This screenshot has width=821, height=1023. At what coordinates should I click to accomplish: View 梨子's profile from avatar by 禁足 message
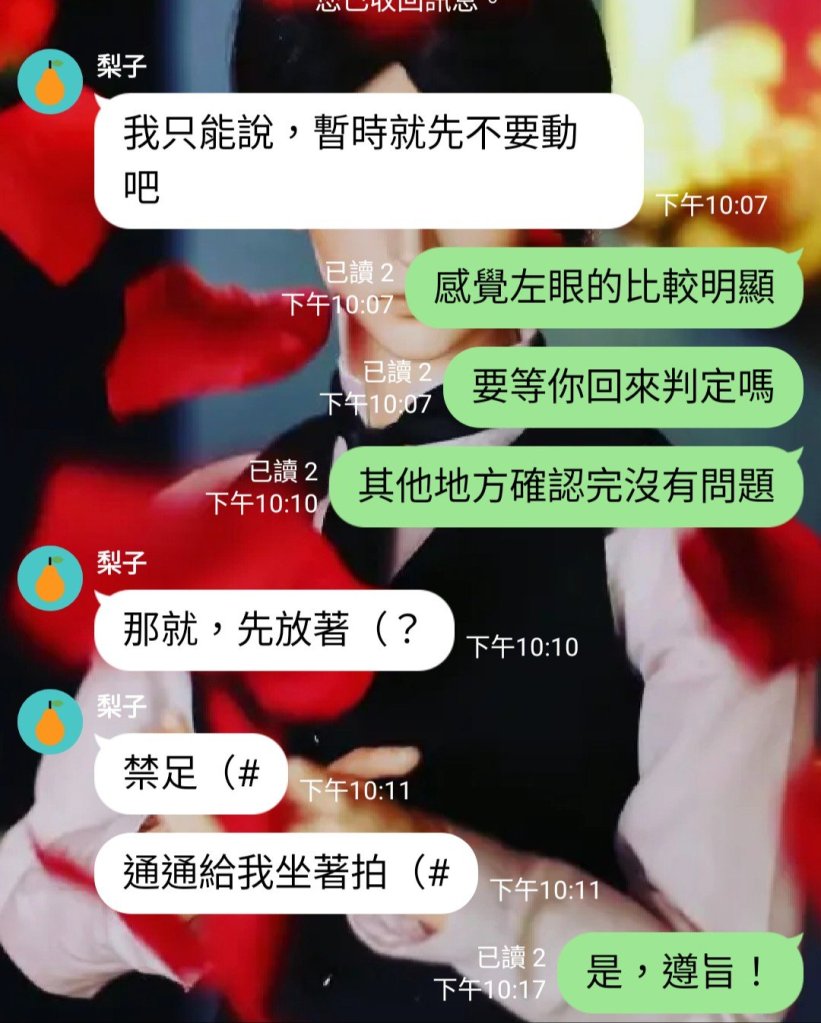50,722
